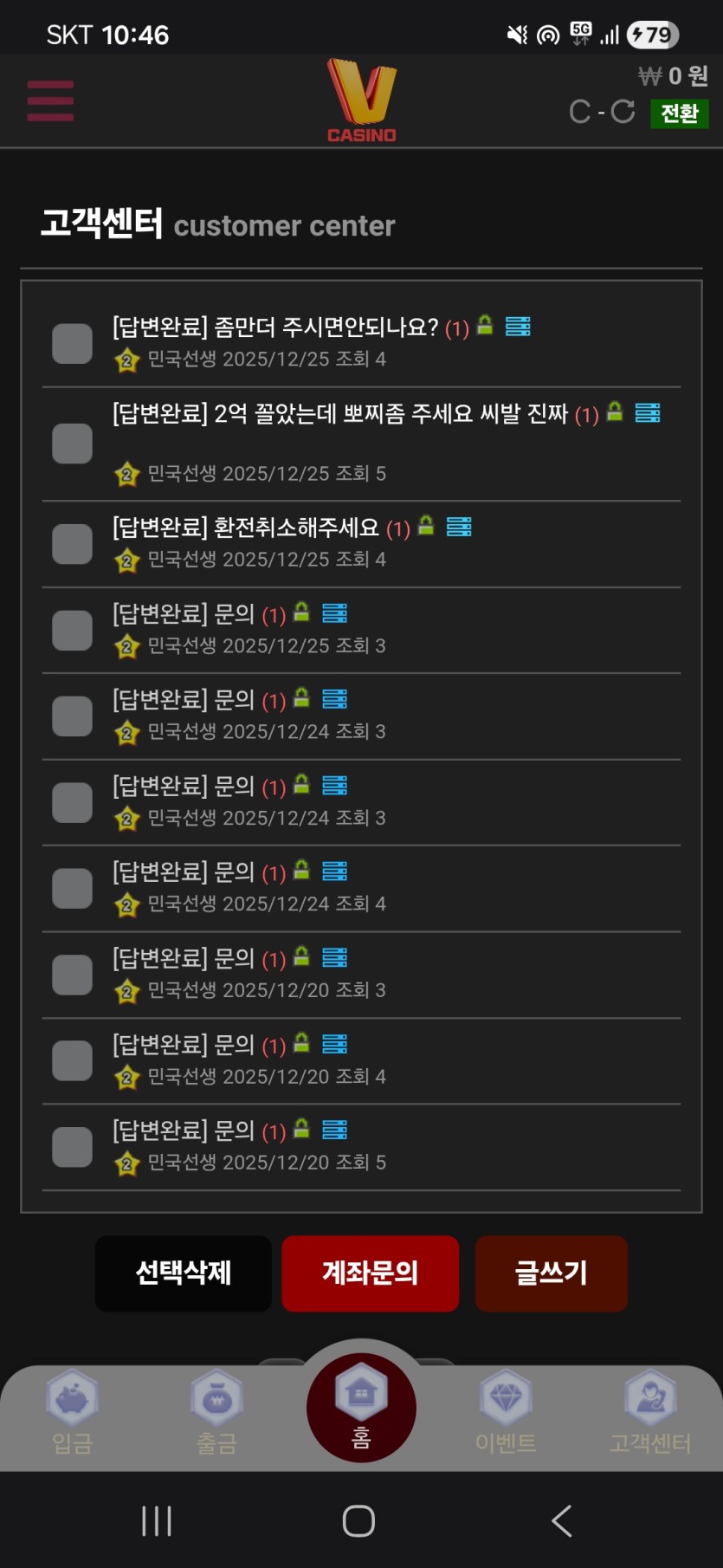Screen dimensions: 723x1568
Task: Refresh the balance with the reload icon
Action: (623, 112)
